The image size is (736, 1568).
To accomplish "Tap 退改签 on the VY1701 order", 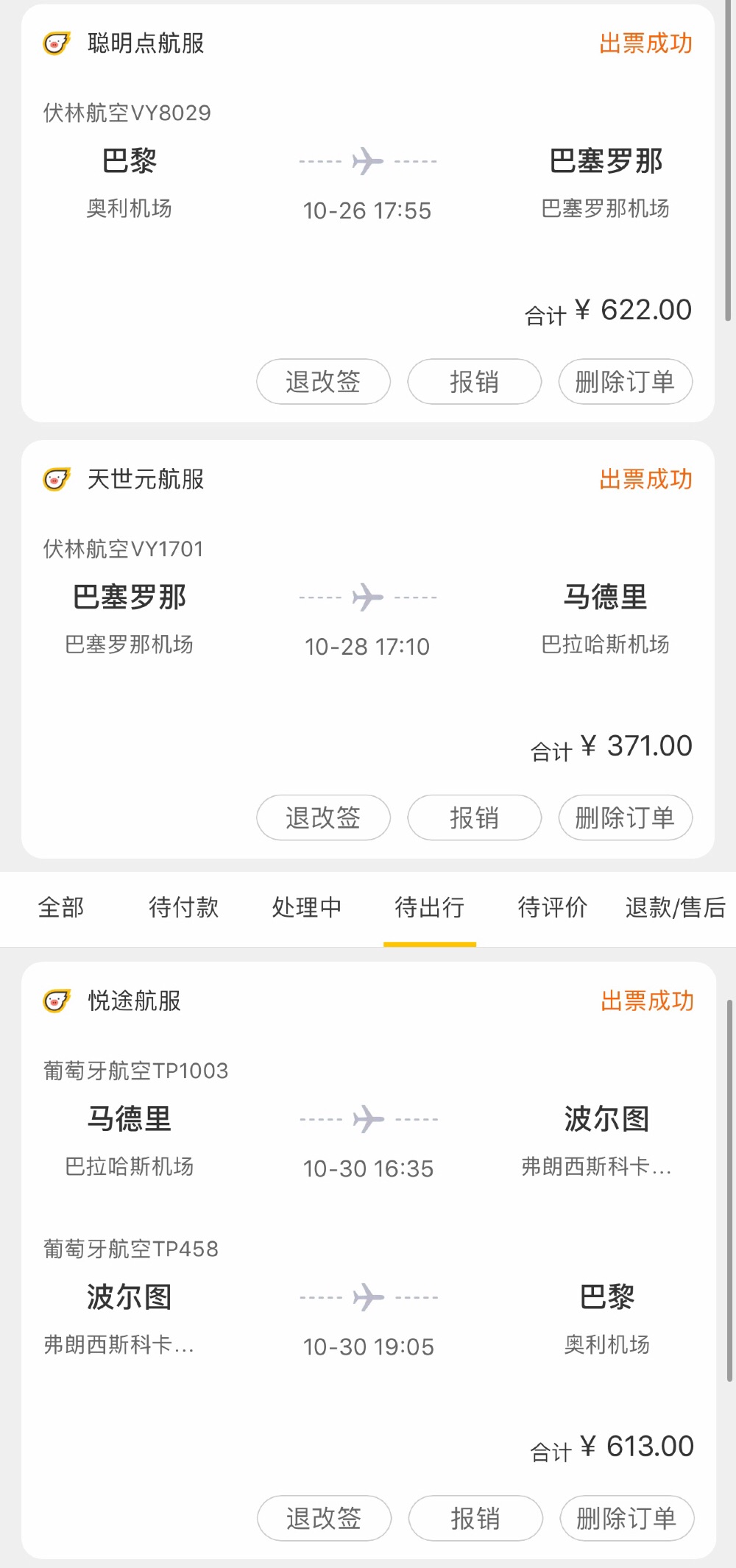I will [x=323, y=817].
